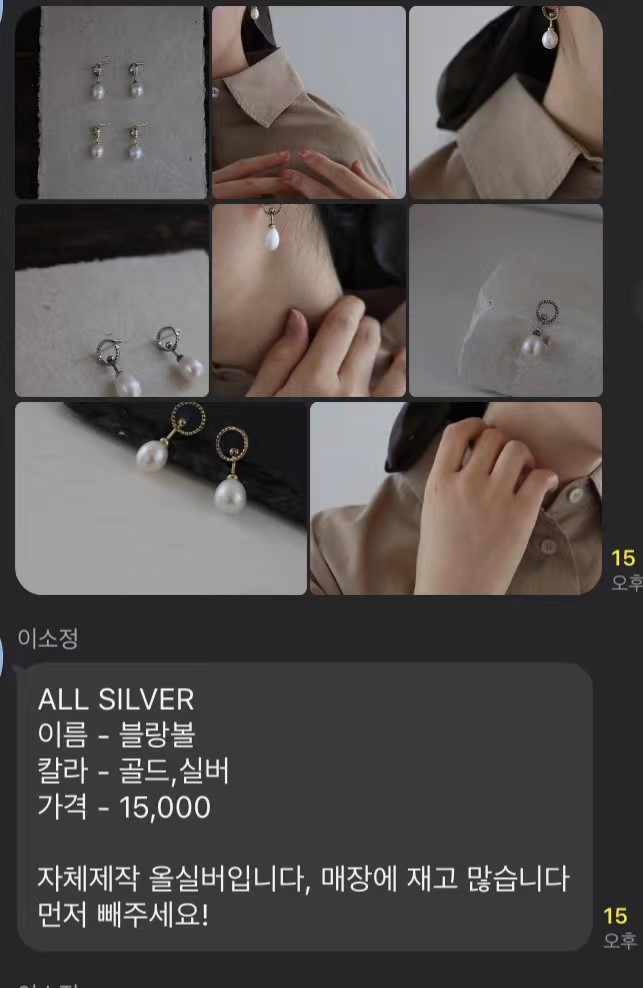Open the wide photo of two gold earrings
Image resolution: width=643 pixels, height=988 pixels.
tap(161, 498)
